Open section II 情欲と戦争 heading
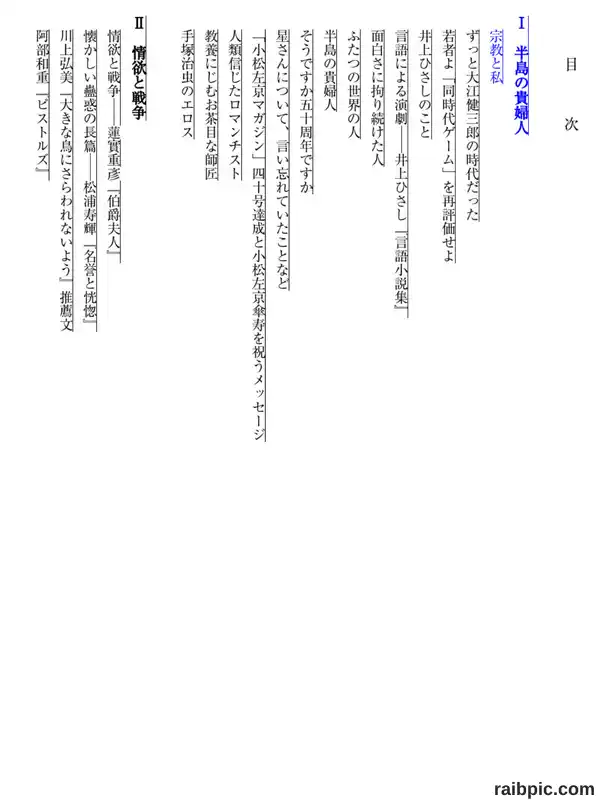Screen dimensions: 600x800 140,68
